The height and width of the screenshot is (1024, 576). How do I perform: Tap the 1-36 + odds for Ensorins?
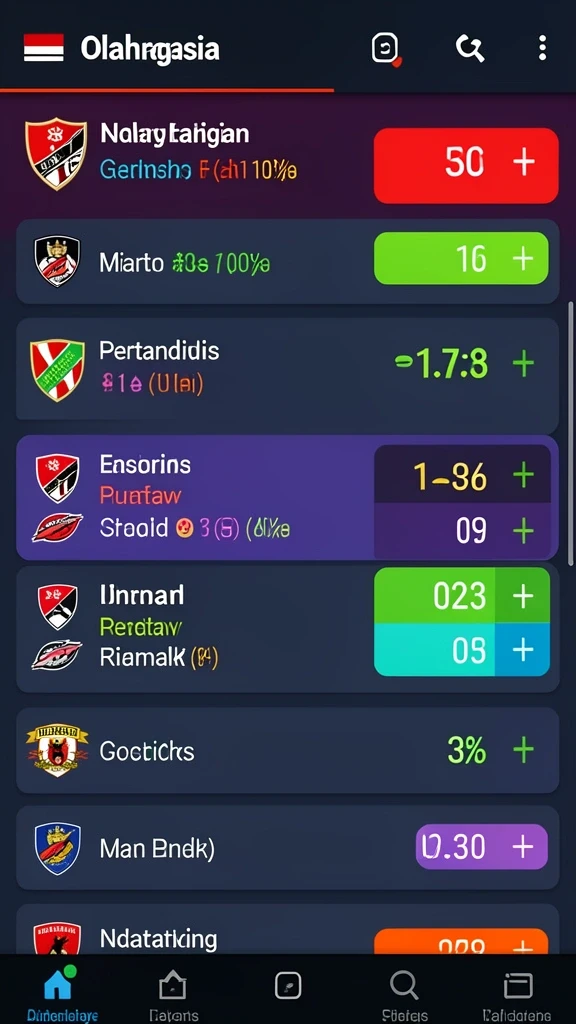click(x=462, y=475)
